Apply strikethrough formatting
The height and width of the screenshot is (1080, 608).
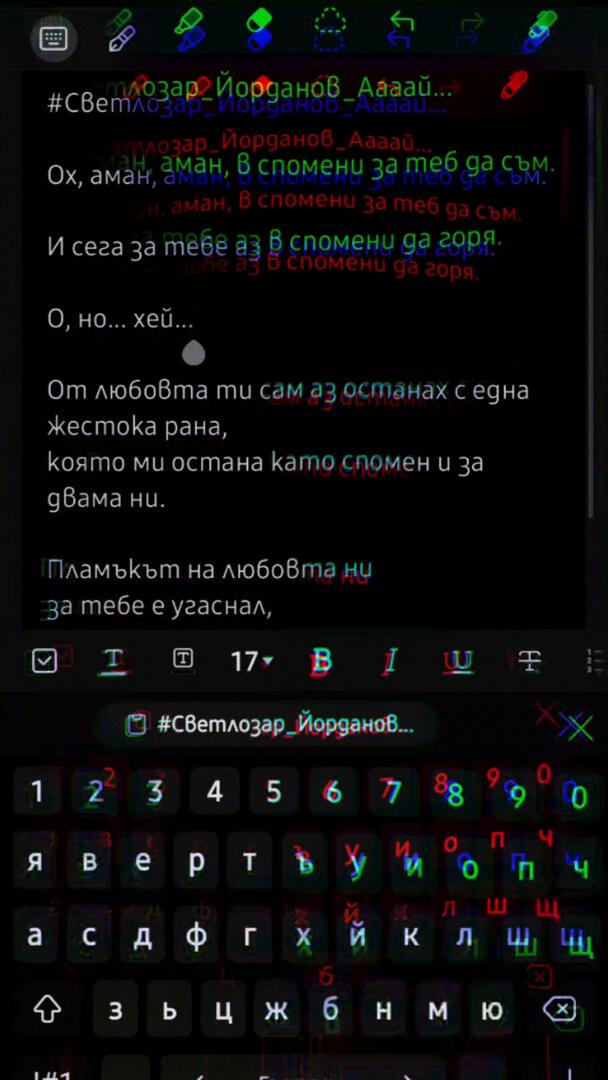coord(530,660)
